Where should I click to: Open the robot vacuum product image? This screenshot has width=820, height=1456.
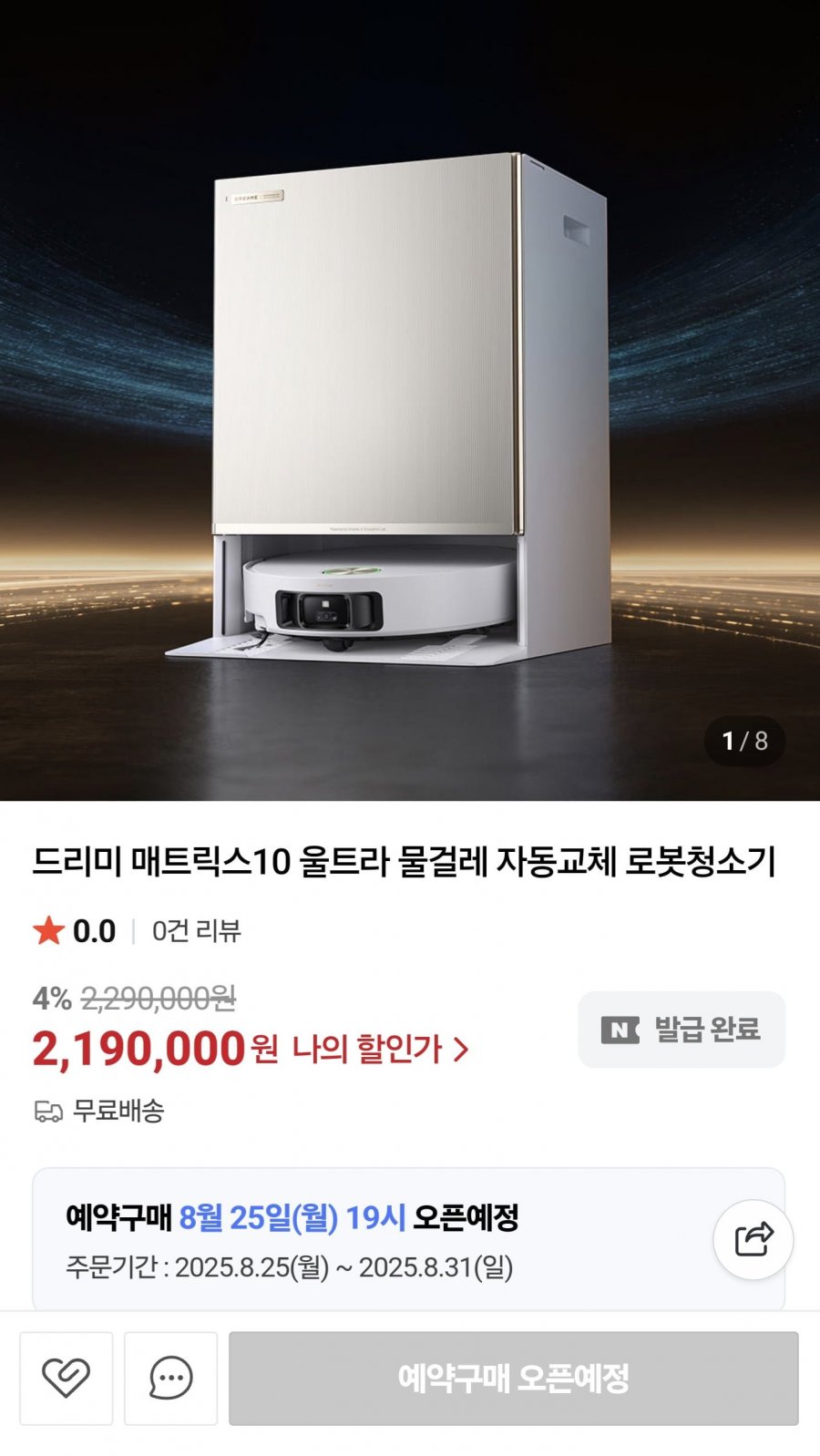[x=410, y=401]
